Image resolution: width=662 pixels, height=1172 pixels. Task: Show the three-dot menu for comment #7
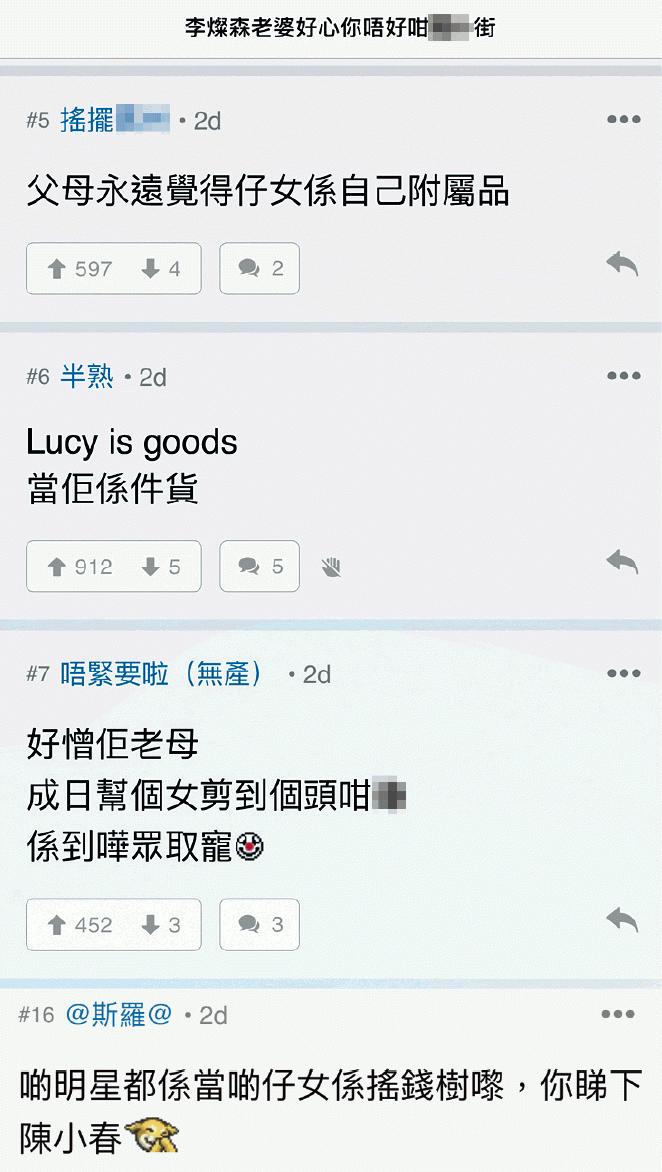(623, 674)
